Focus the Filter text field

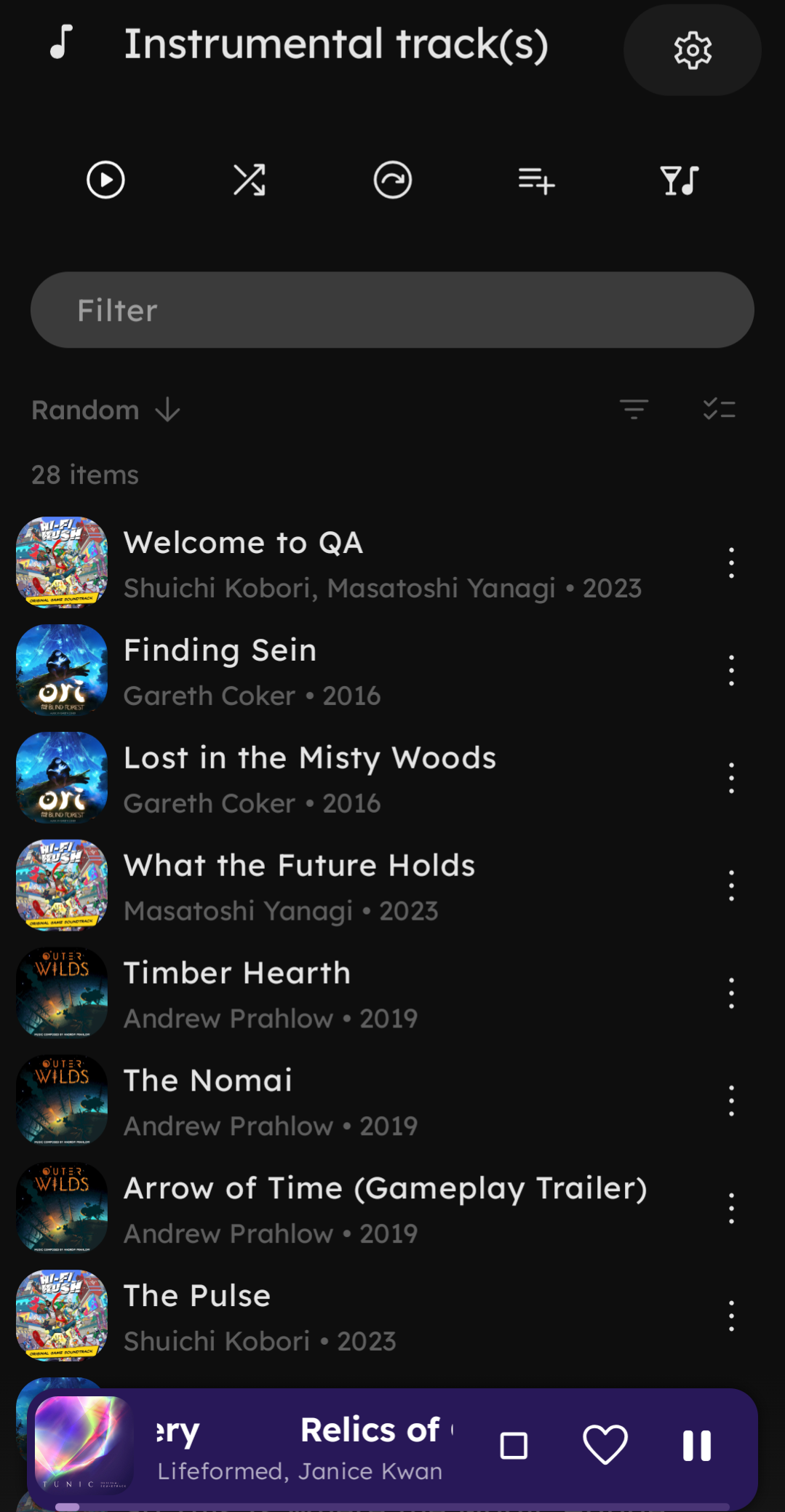pos(392,310)
